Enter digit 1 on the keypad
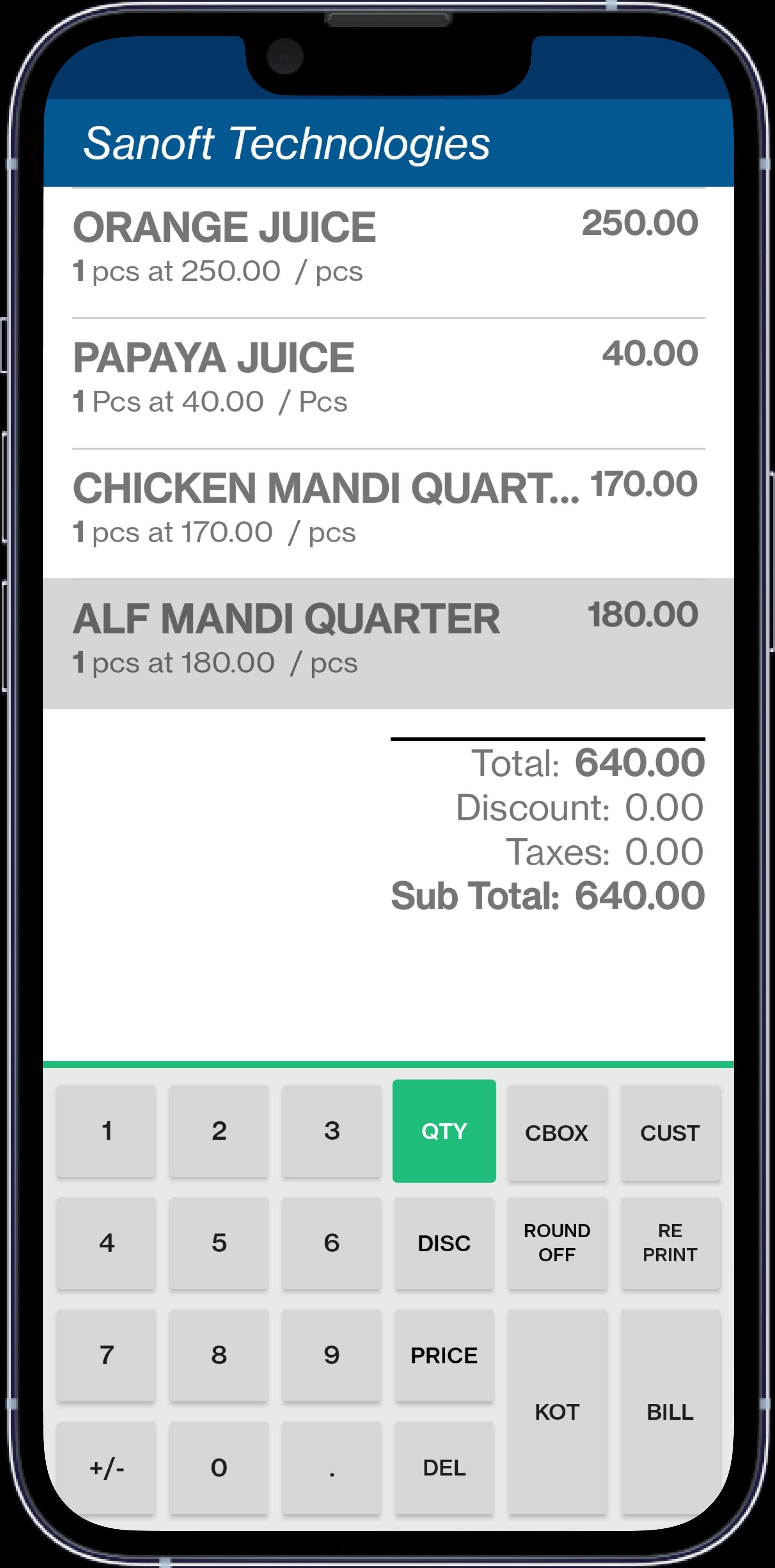Image resolution: width=775 pixels, height=1568 pixels. (107, 1131)
